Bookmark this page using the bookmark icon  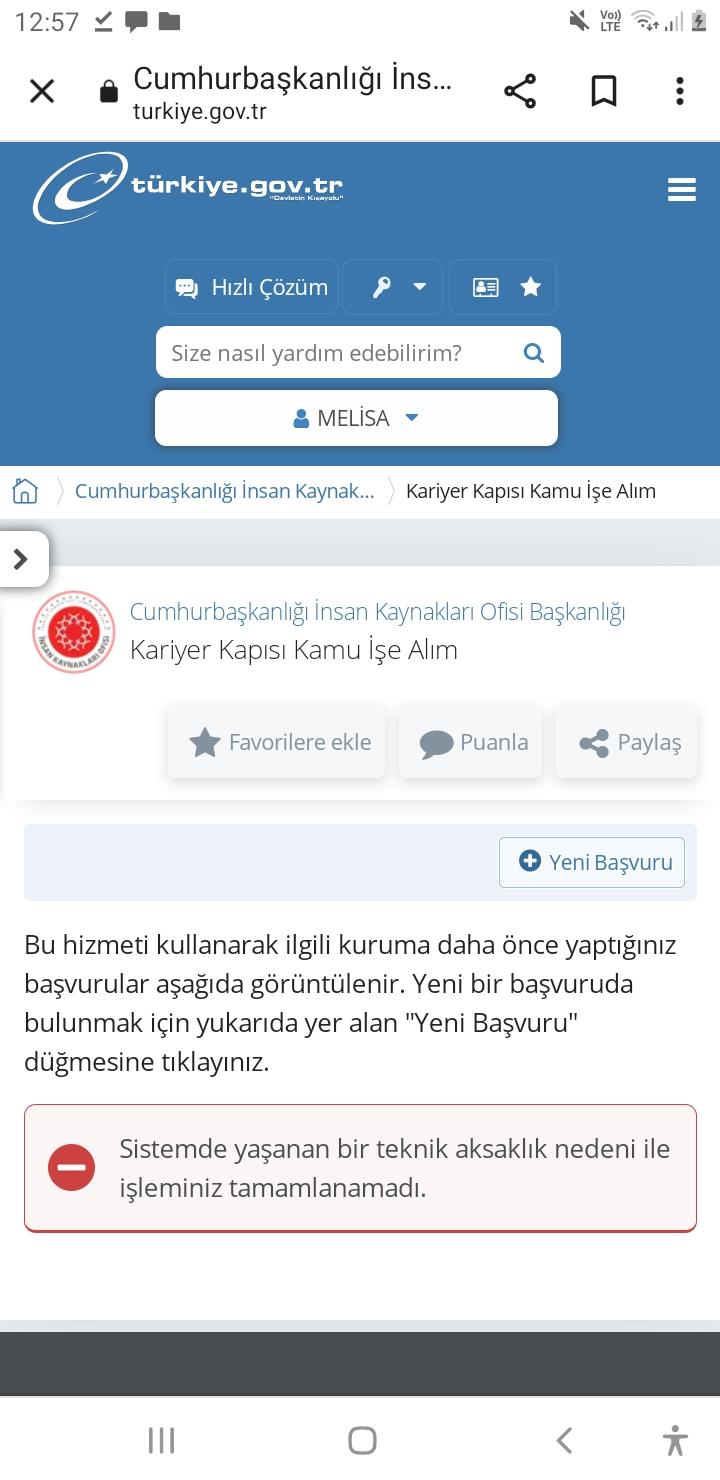coord(604,91)
